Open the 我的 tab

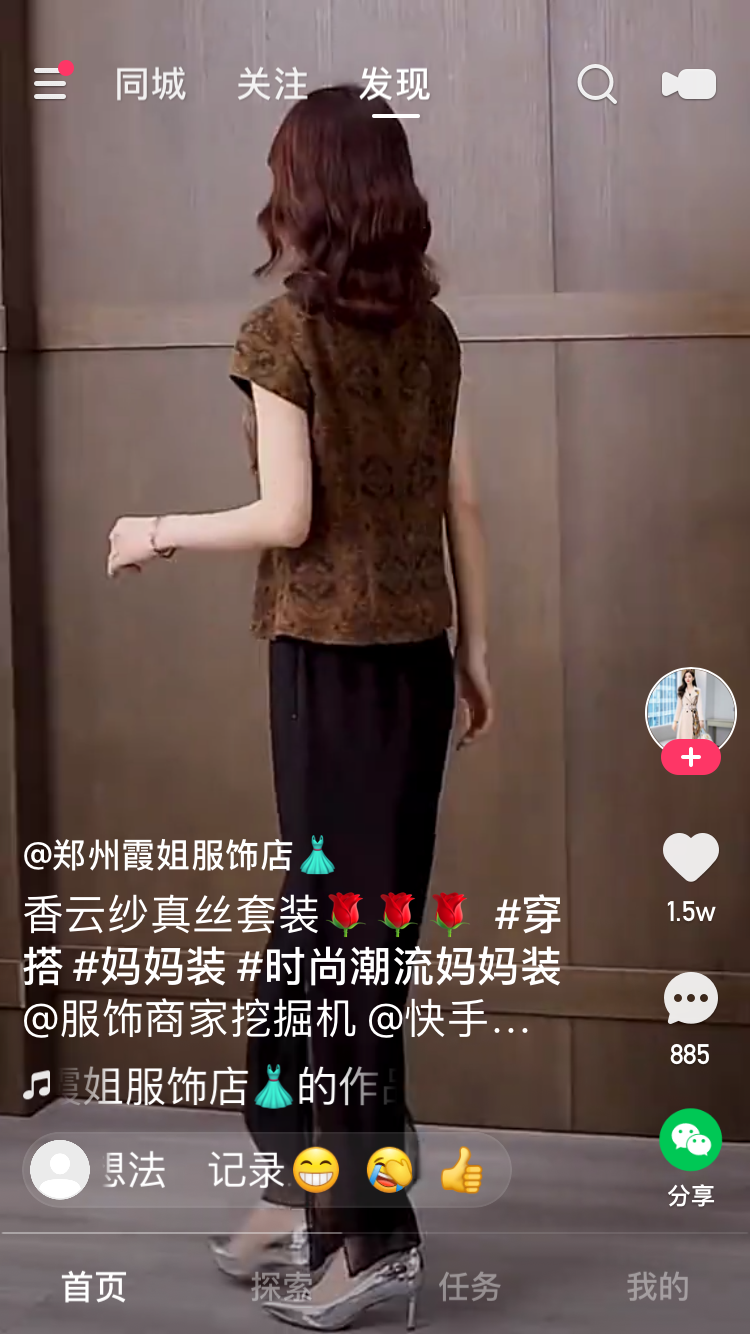point(657,1287)
